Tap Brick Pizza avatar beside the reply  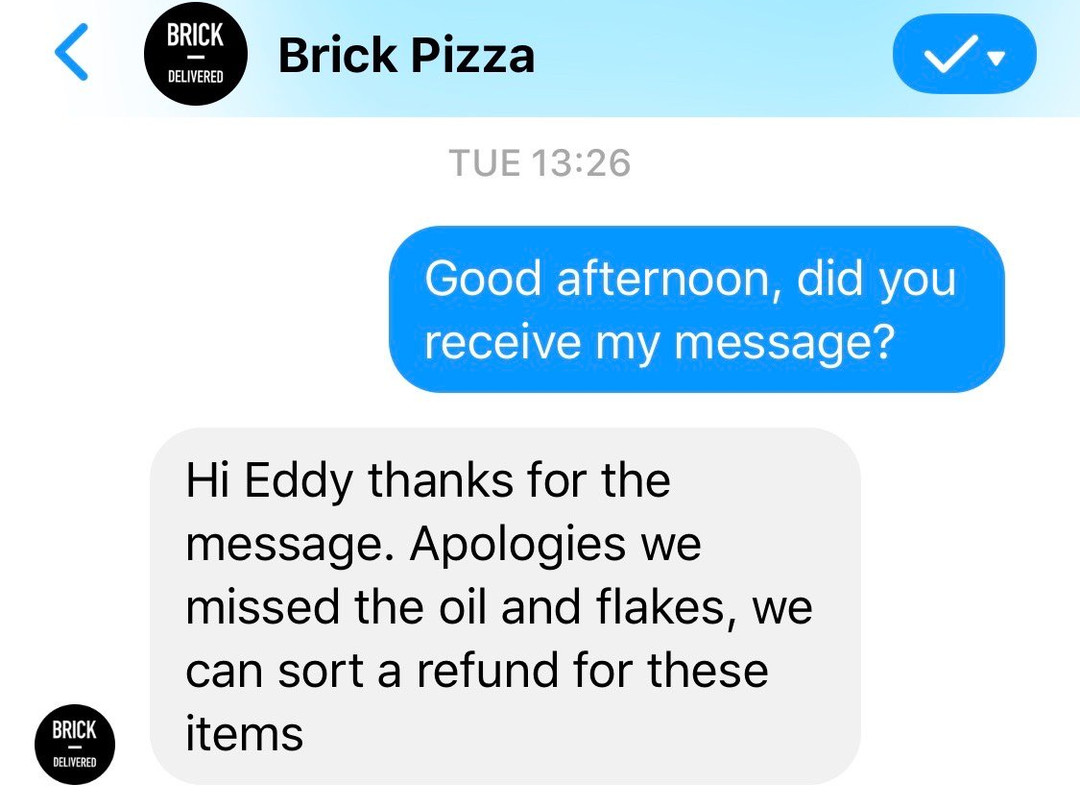coord(75,743)
